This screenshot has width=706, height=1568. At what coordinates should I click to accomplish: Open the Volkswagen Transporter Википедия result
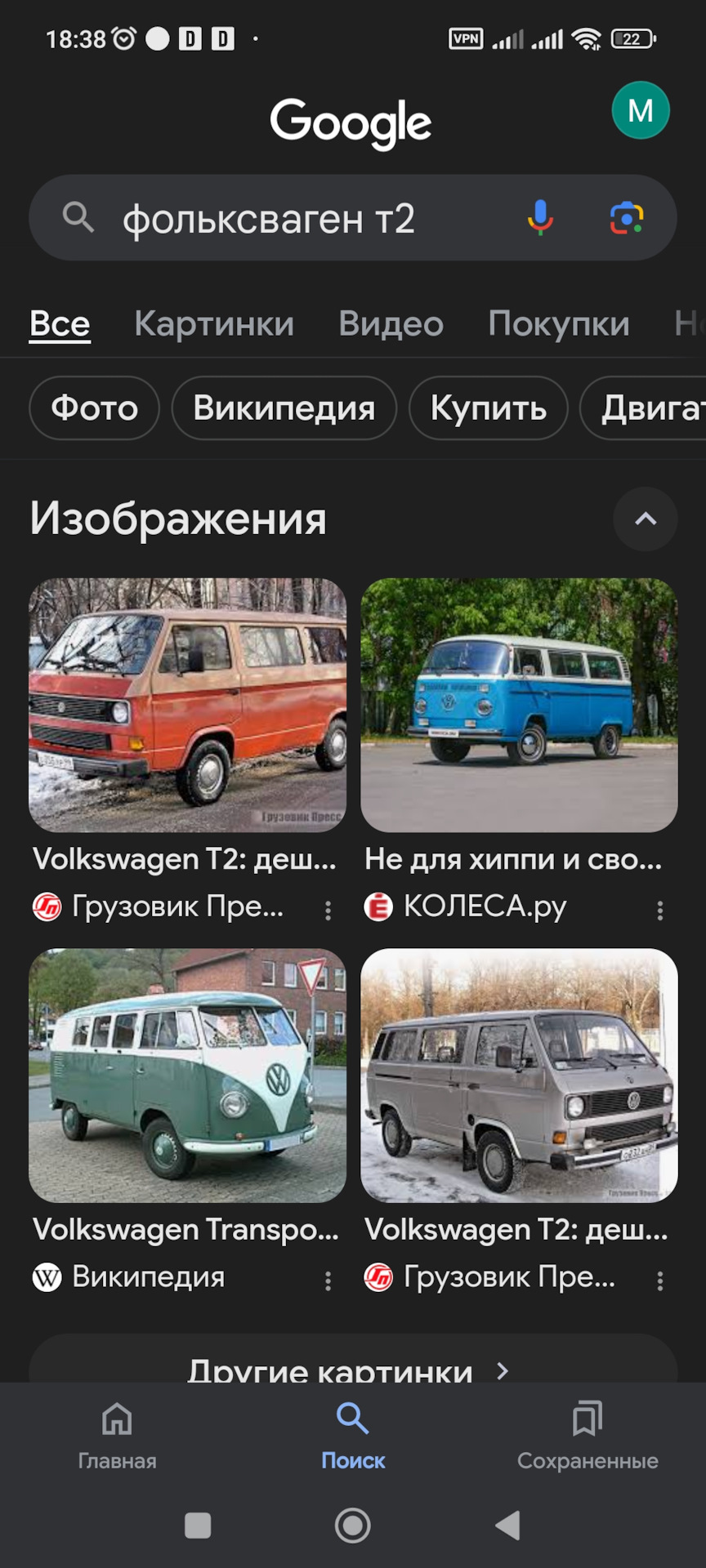(187, 1076)
